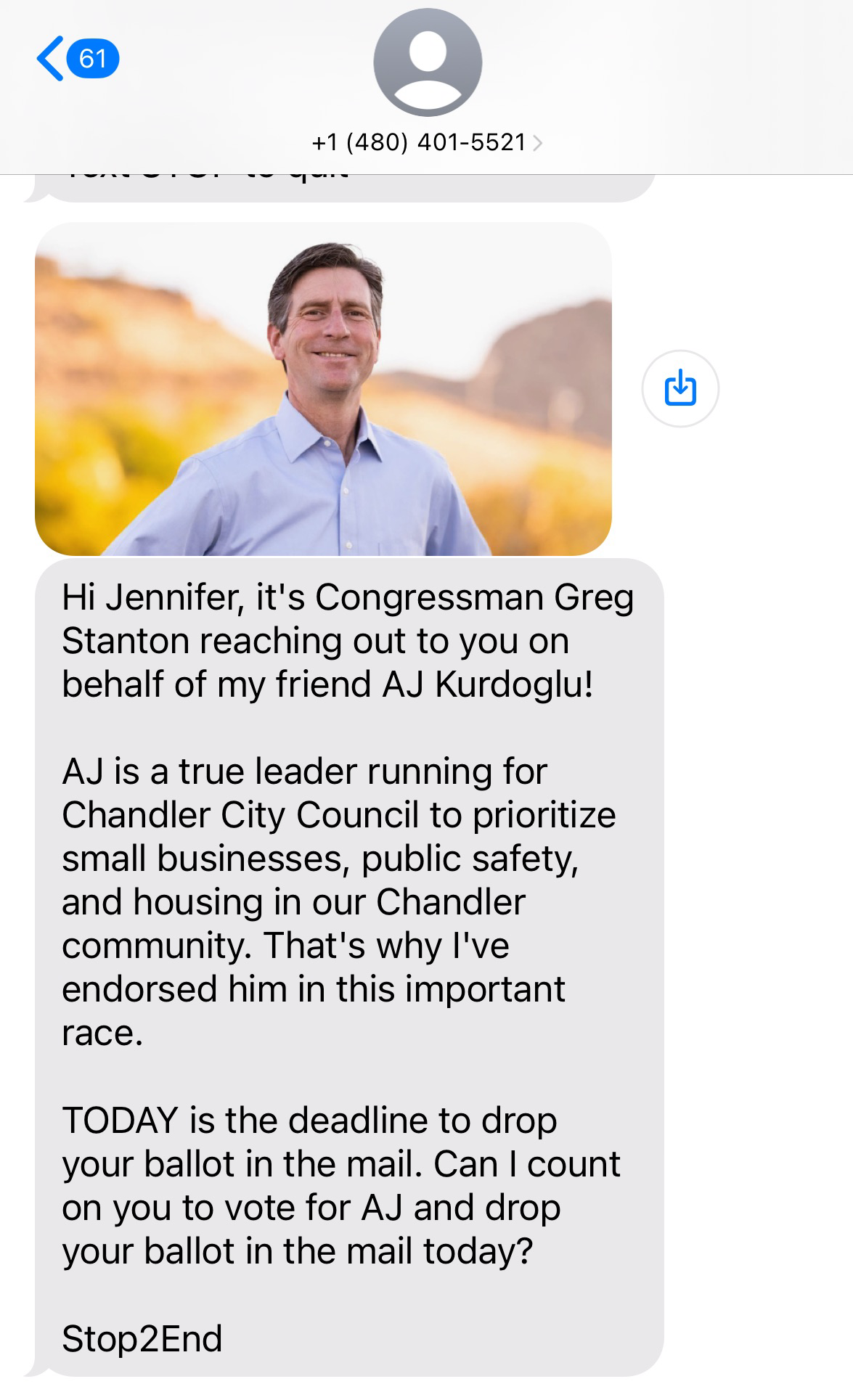This screenshot has height=1400, width=853.
Task: Open the photo attachment in the message
Action: coord(323,389)
